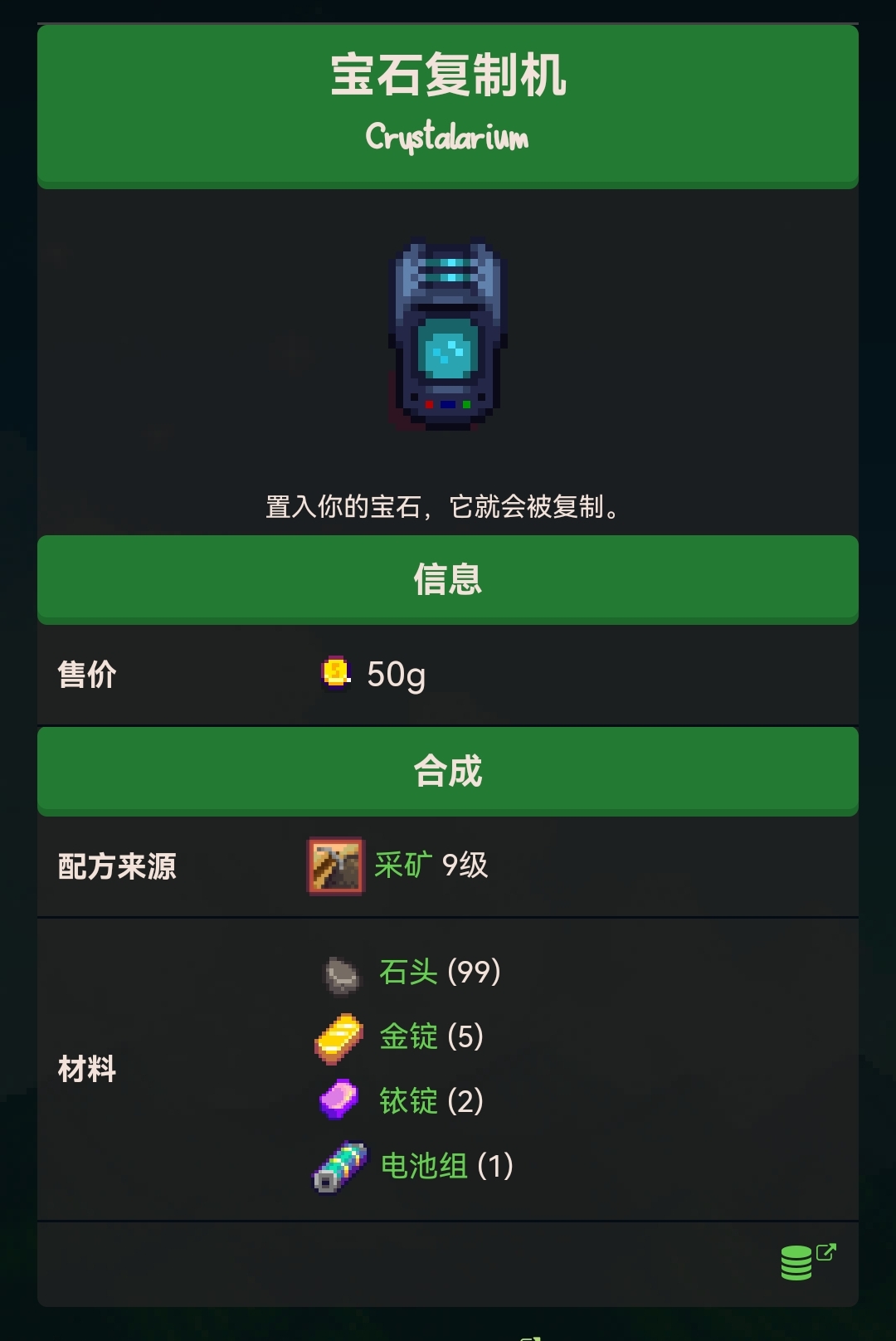Viewport: 896px width, 1341px height.
Task: Open the 电池组 (Battery Pack) material link
Action: tap(423, 1166)
